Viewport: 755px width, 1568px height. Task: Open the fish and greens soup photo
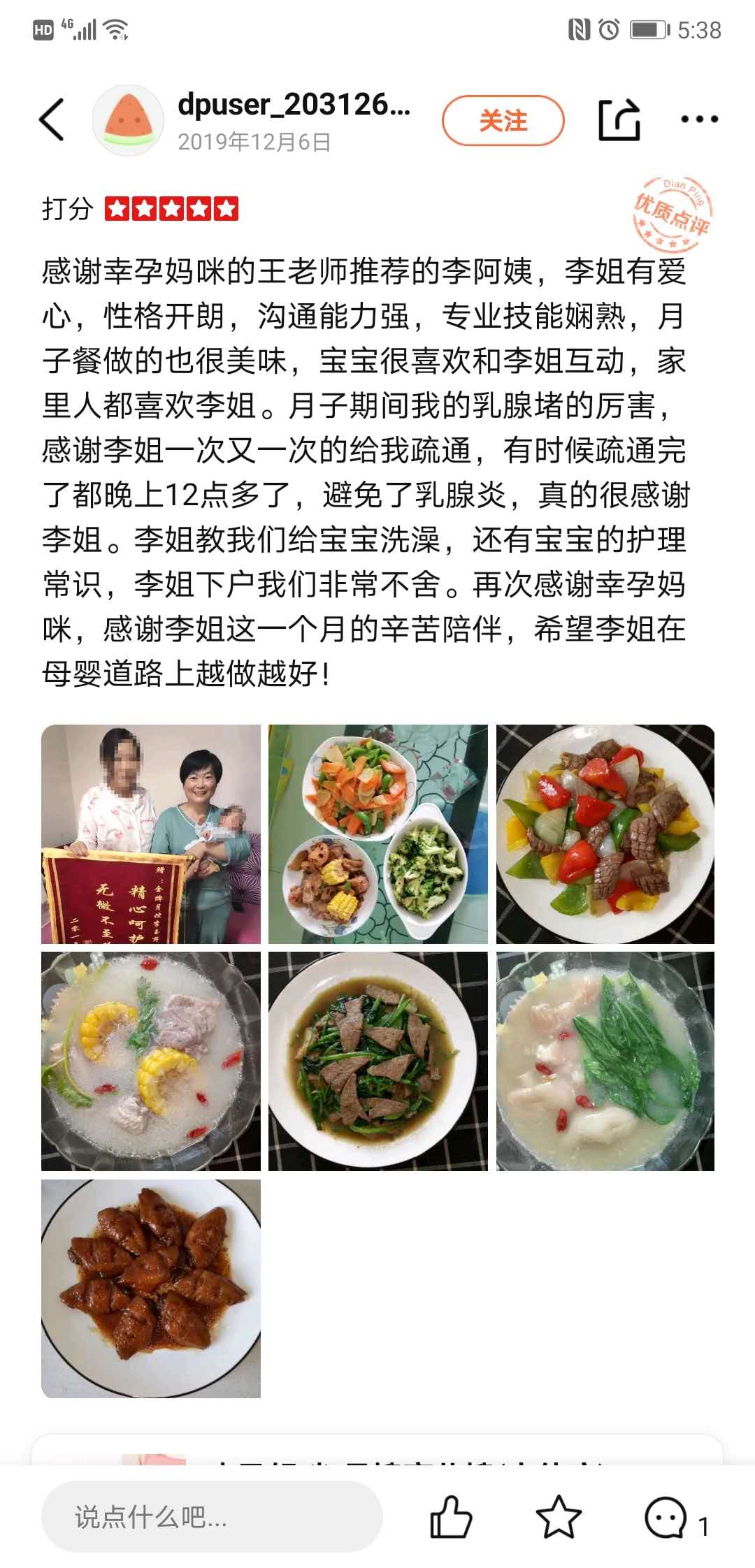pyautogui.click(x=605, y=1061)
